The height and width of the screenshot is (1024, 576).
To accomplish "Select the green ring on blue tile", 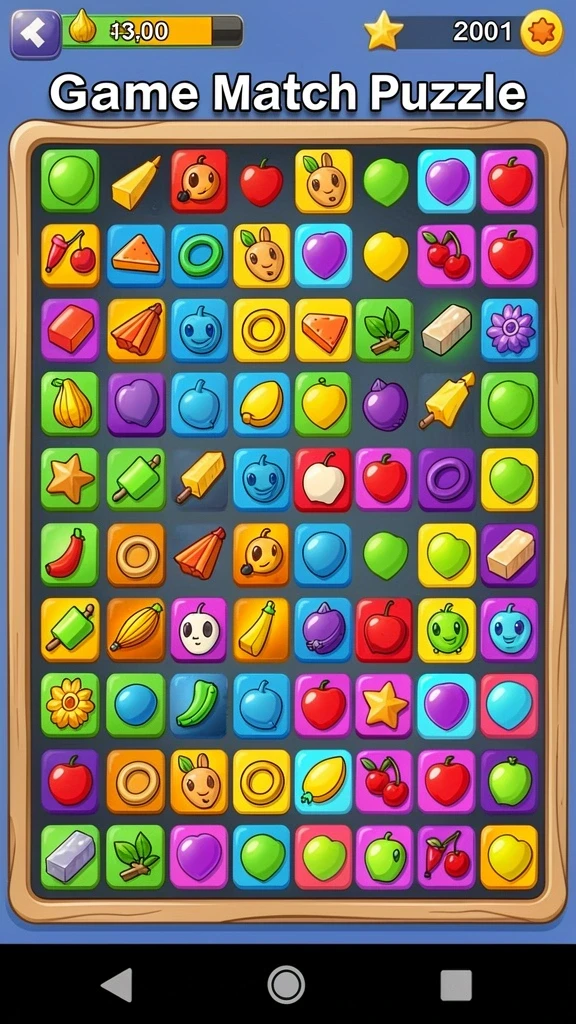I will pyautogui.click(x=199, y=255).
